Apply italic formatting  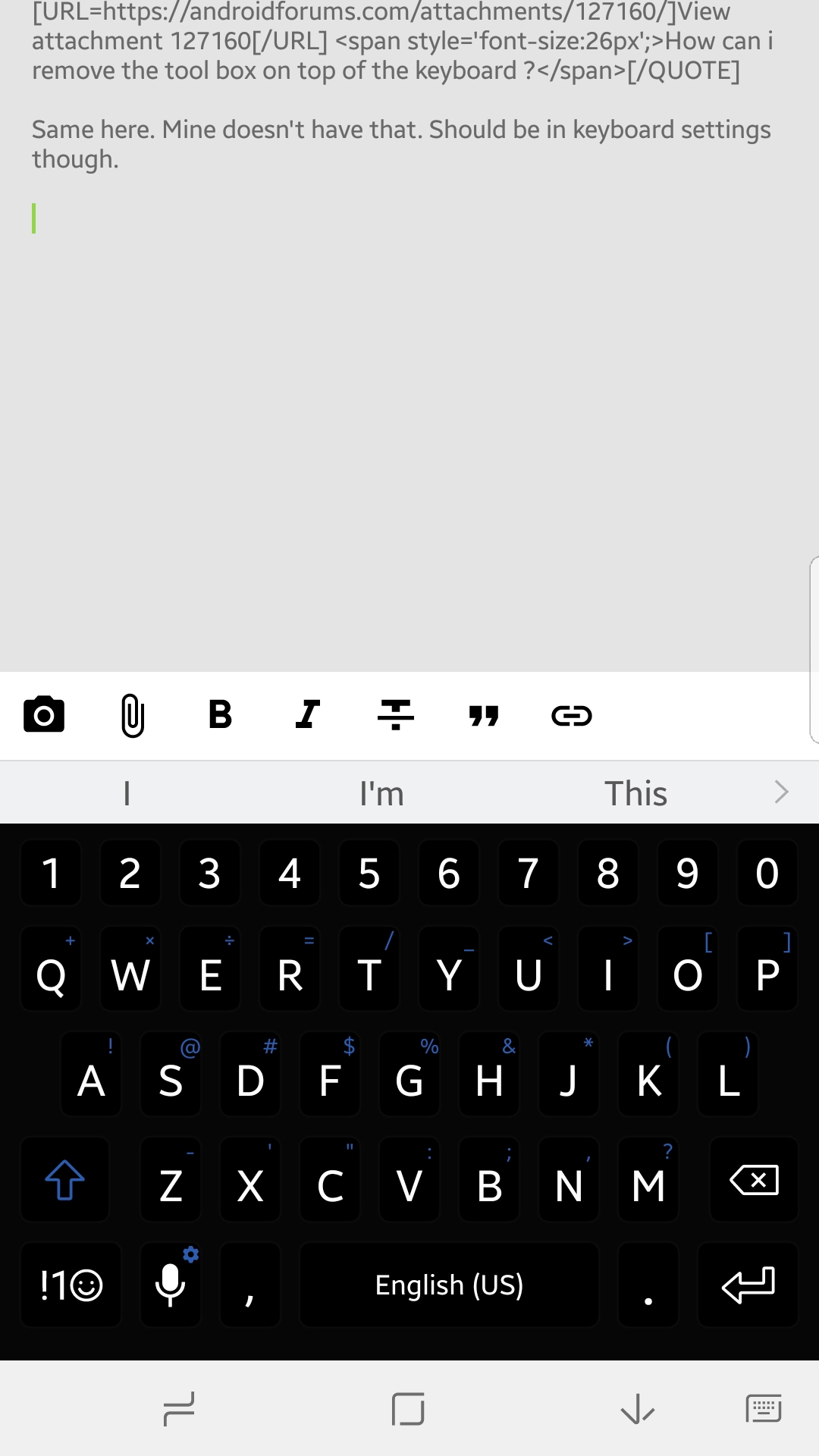[308, 714]
